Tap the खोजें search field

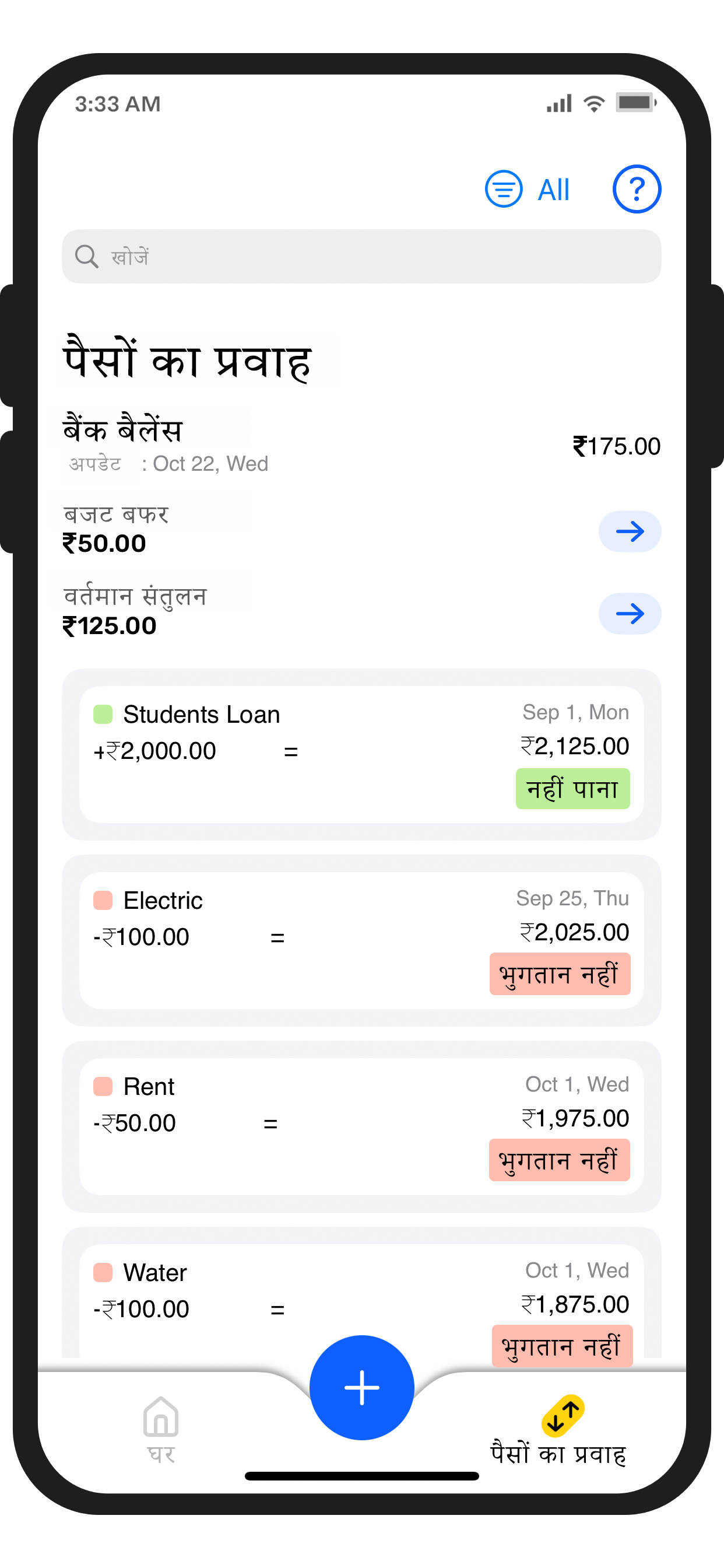pyautogui.click(x=361, y=256)
